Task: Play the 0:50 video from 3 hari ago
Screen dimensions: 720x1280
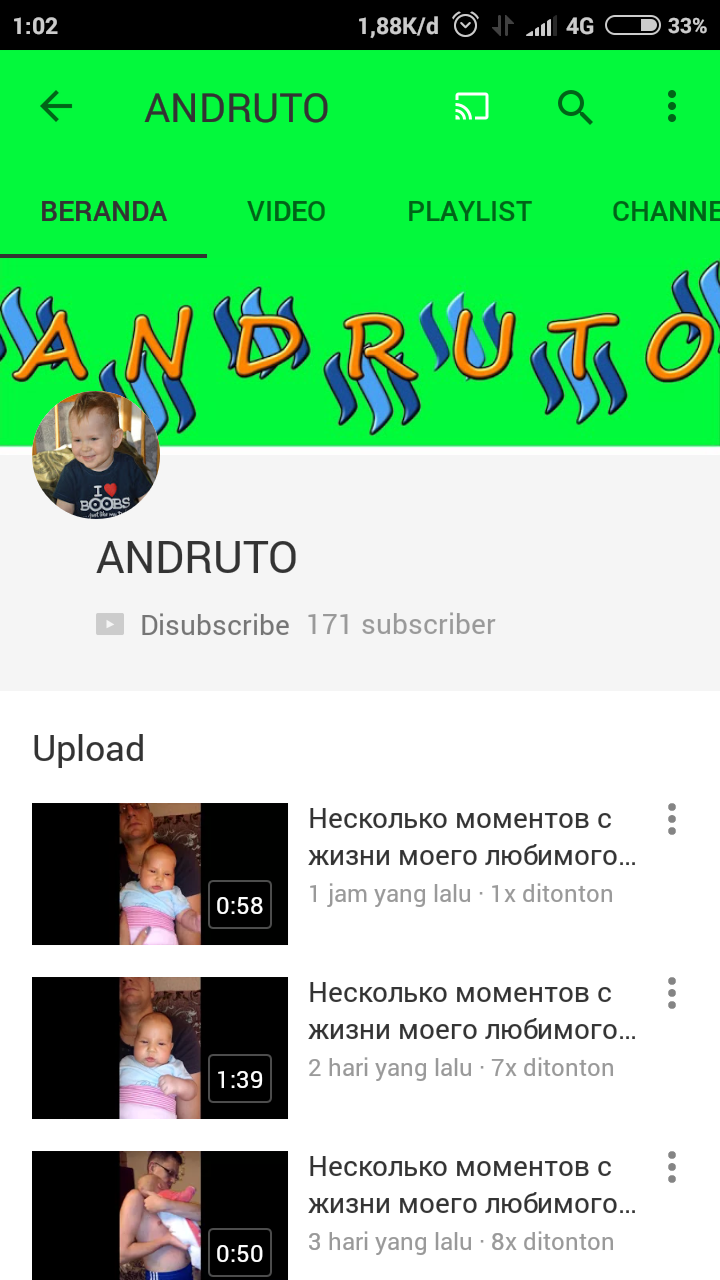Action: coord(160,1216)
